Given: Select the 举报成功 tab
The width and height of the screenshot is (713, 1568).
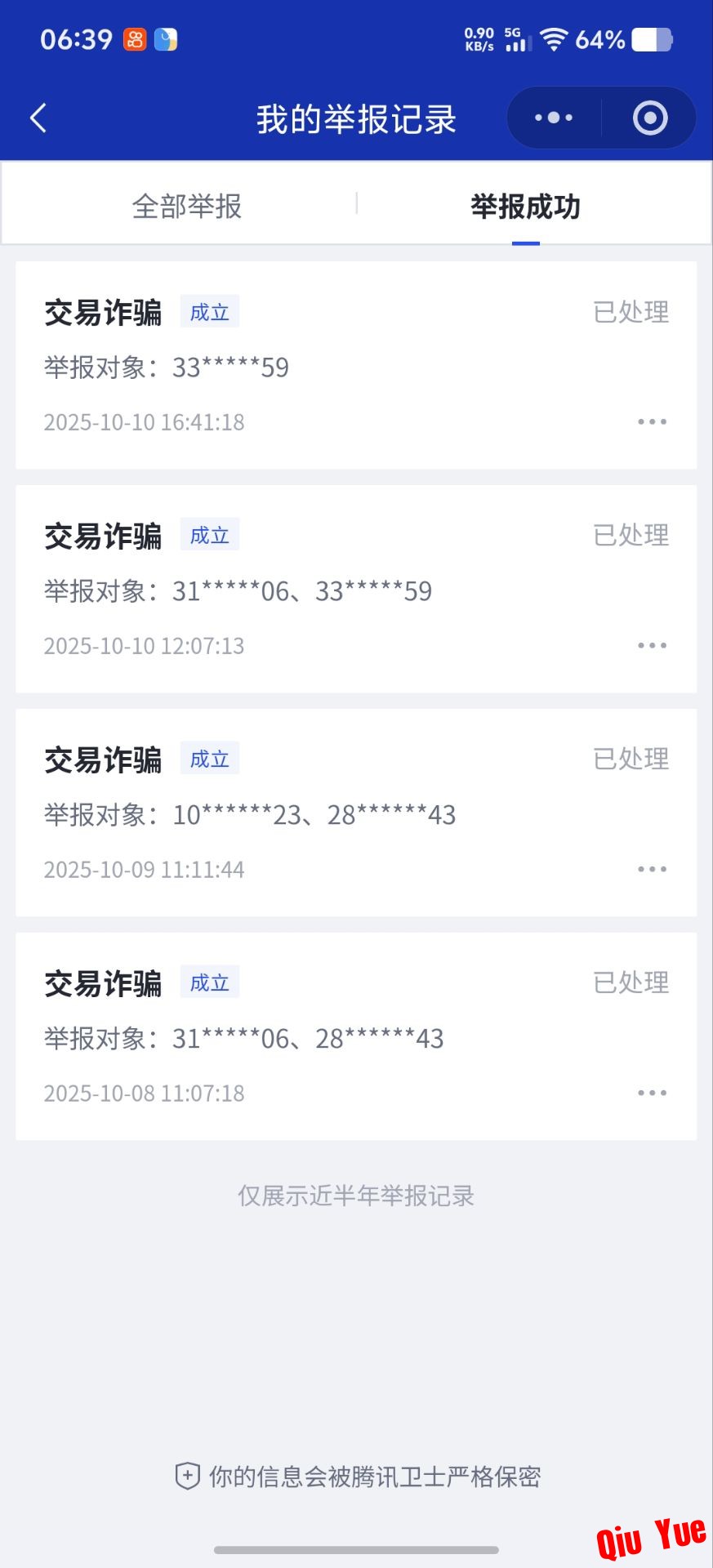Looking at the screenshot, I should click(x=525, y=206).
